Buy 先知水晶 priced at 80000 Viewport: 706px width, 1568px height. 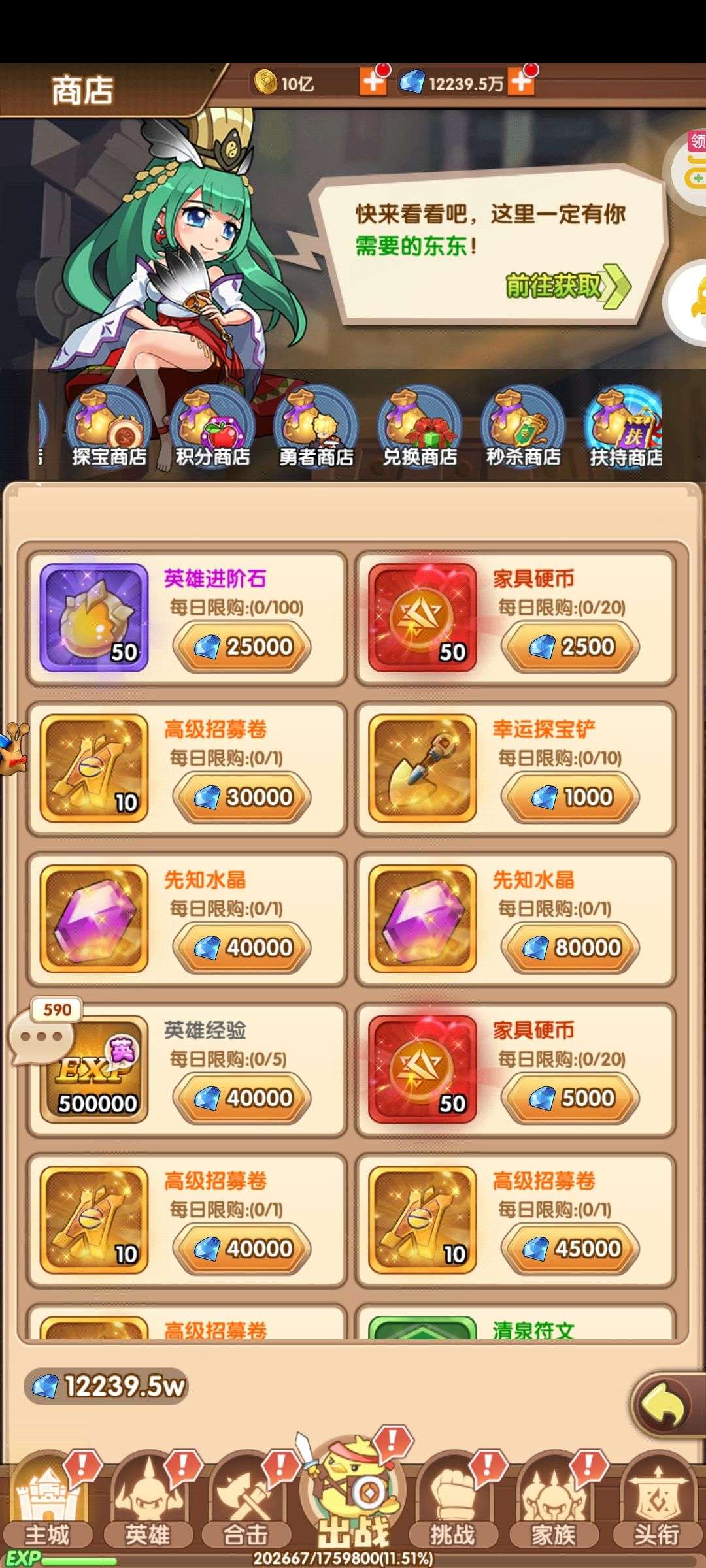coord(570,947)
